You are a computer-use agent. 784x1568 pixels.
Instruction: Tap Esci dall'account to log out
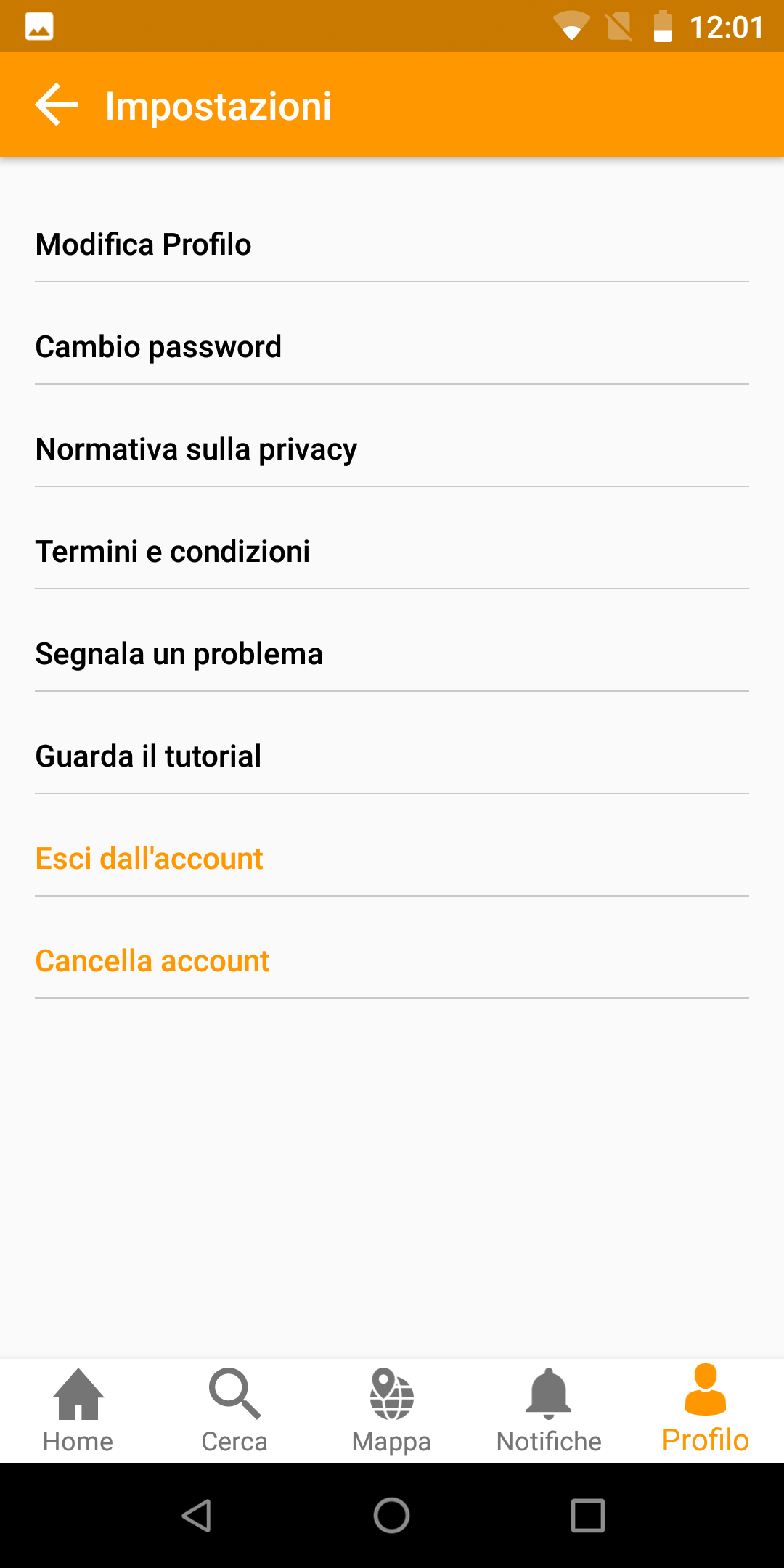pyautogui.click(x=392, y=859)
